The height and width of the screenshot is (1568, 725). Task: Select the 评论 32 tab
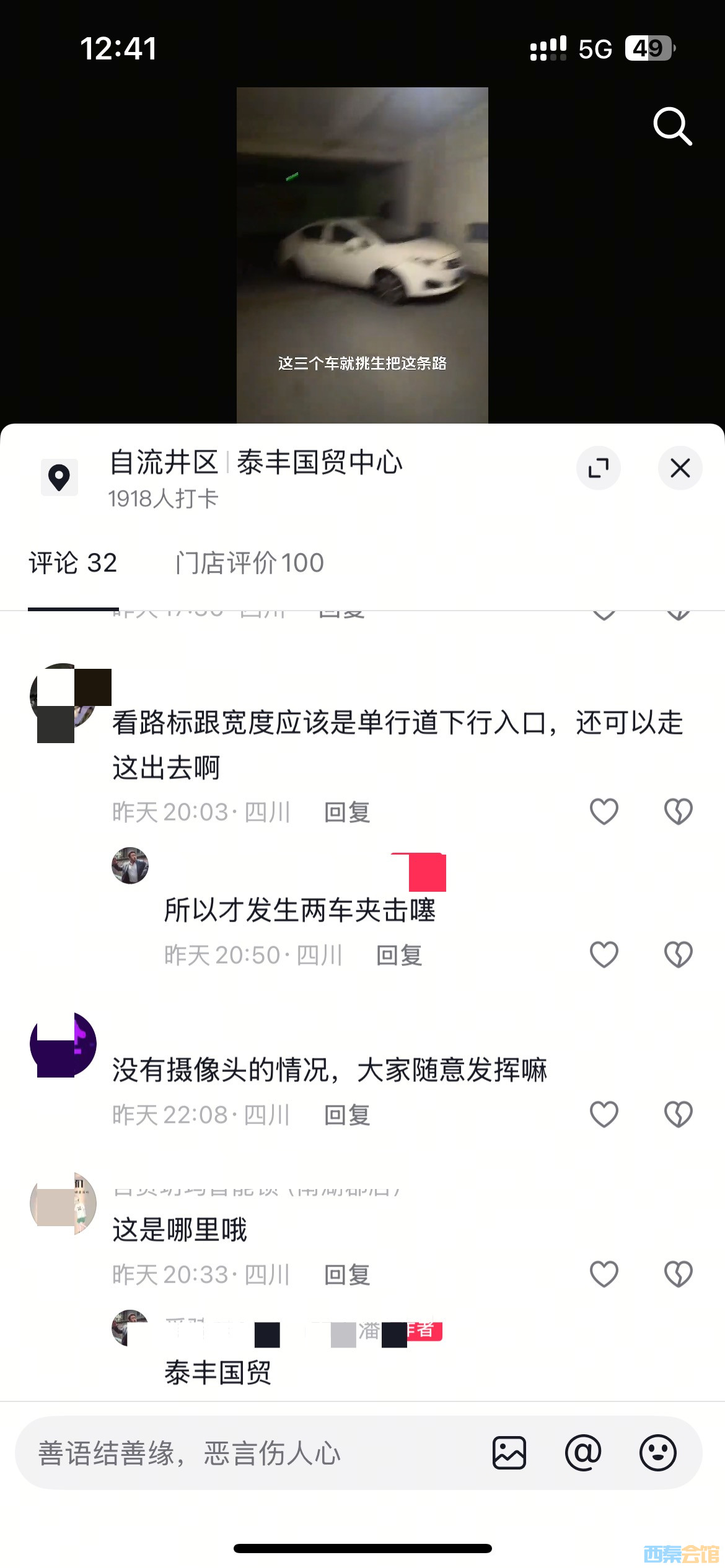coord(73,563)
